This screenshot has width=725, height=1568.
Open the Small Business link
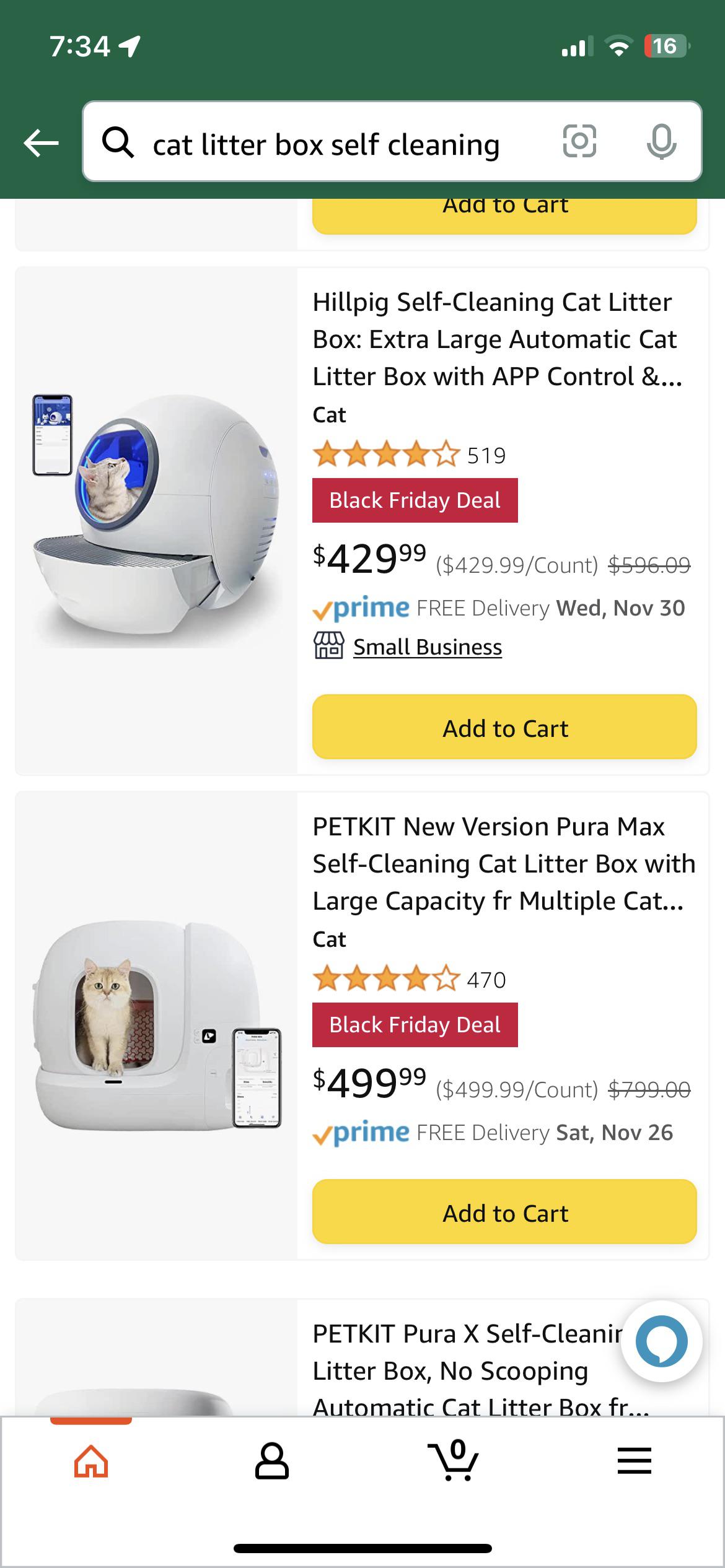[427, 647]
